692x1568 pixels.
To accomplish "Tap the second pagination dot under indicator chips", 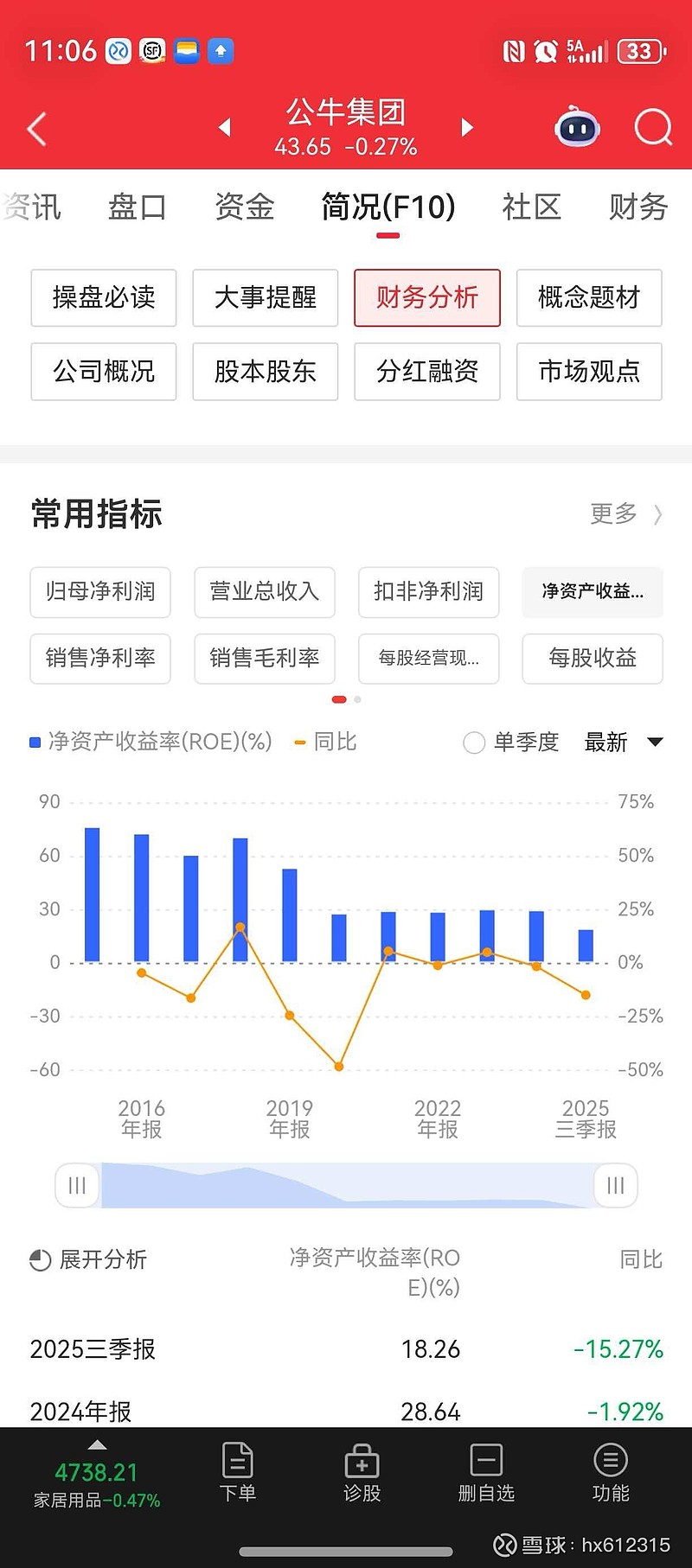I will tap(357, 698).
